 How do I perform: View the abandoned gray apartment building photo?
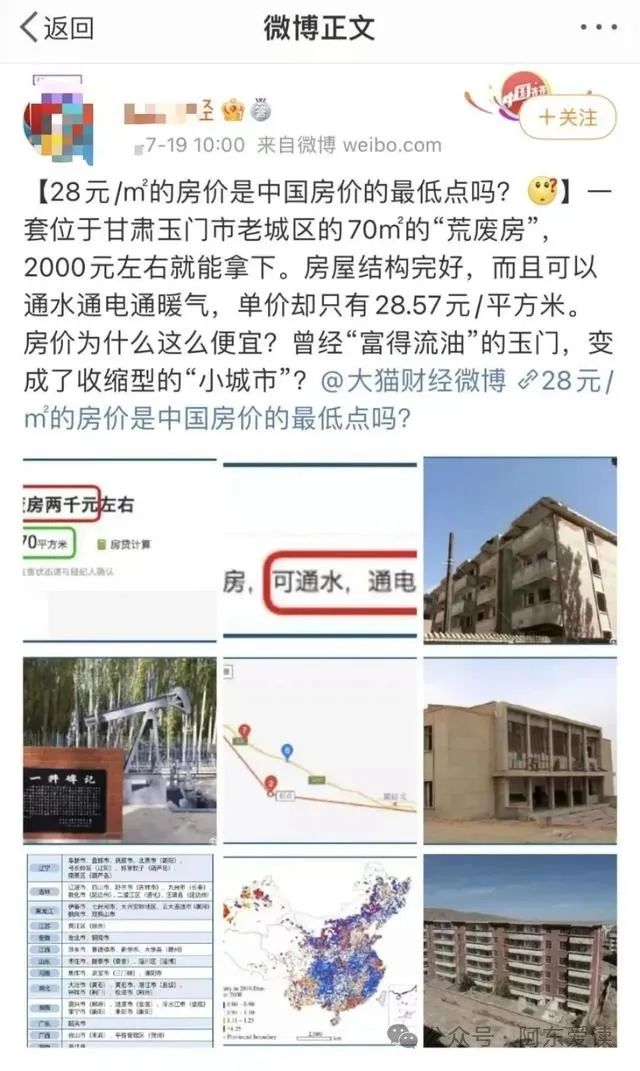pyautogui.click(x=520, y=551)
